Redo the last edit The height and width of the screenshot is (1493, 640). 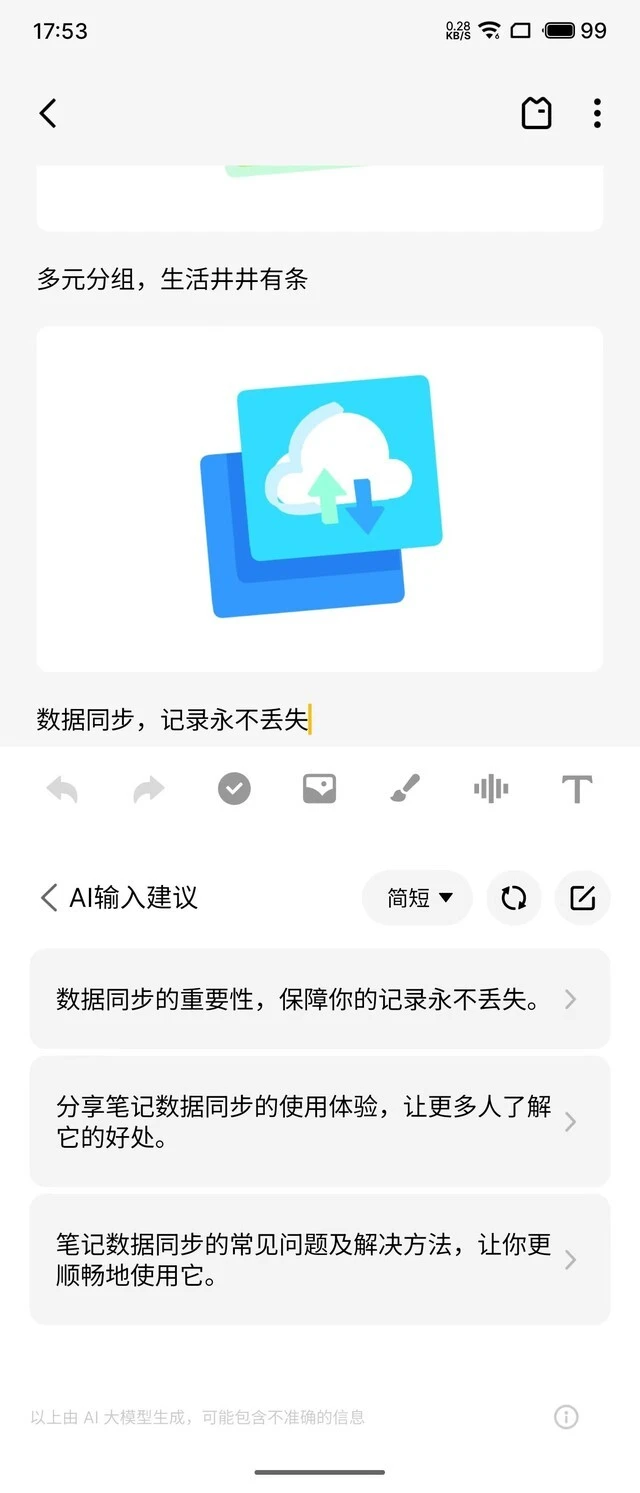(148, 790)
